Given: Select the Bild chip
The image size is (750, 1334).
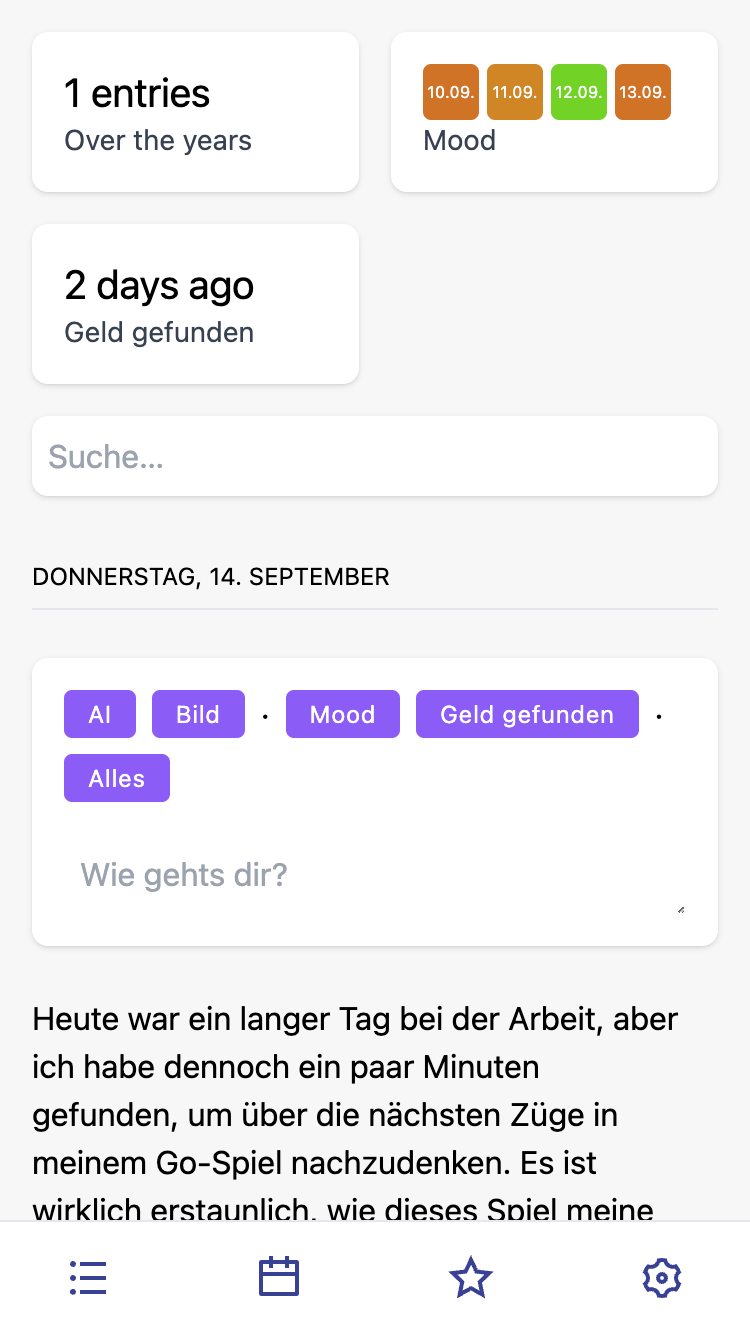Looking at the screenshot, I should pyautogui.click(x=198, y=715).
